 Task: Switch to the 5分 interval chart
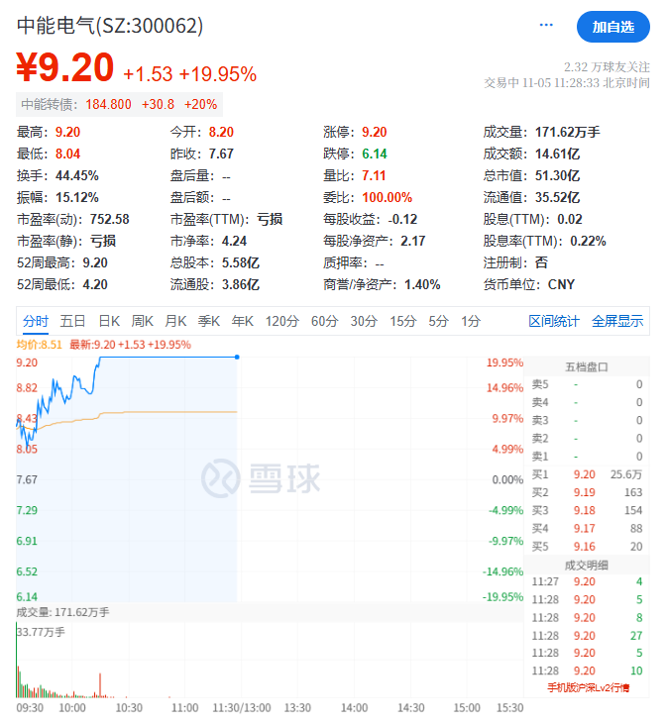[x=438, y=321]
